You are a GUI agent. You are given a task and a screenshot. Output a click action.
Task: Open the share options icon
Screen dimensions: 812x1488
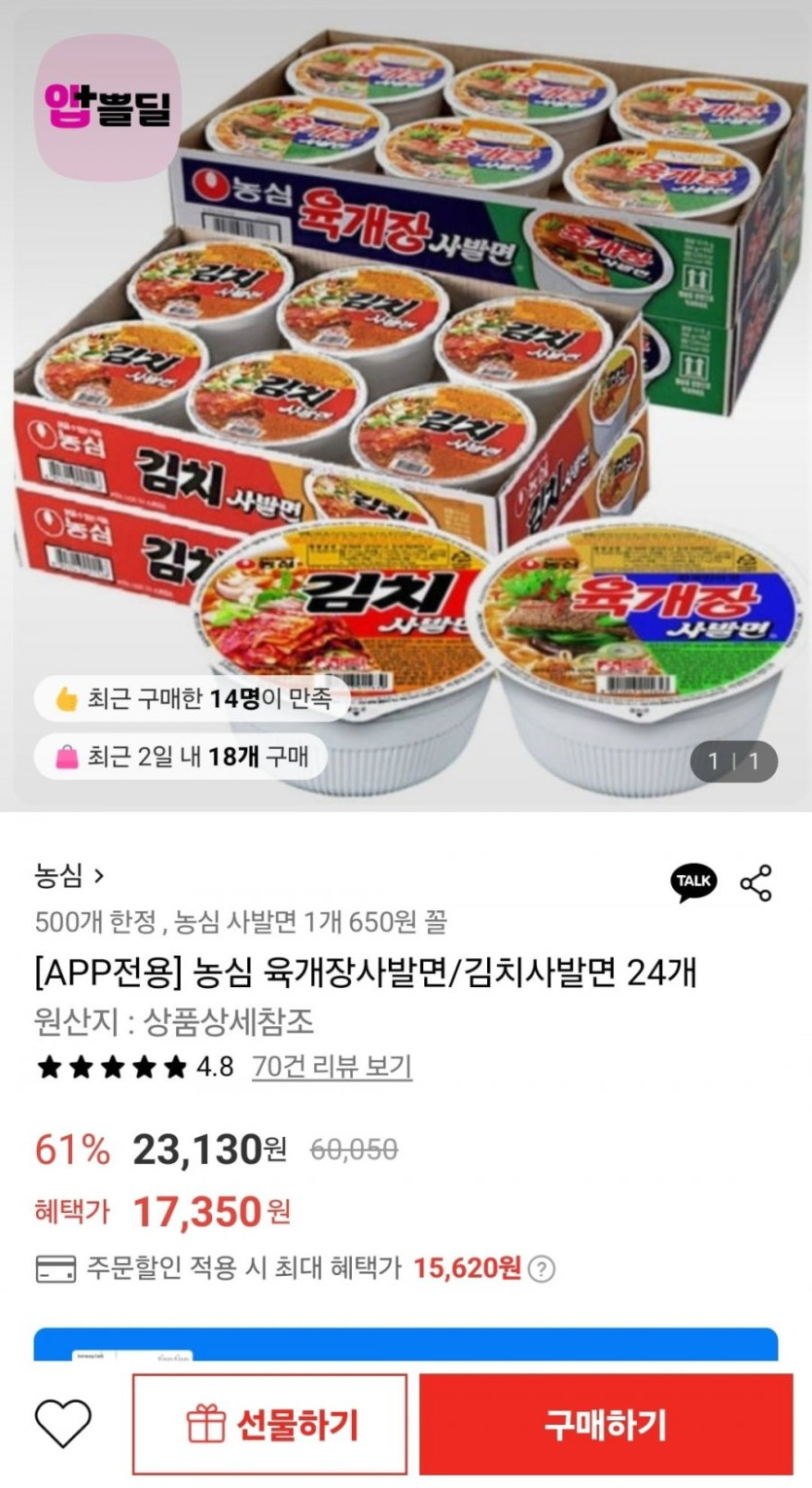(756, 882)
